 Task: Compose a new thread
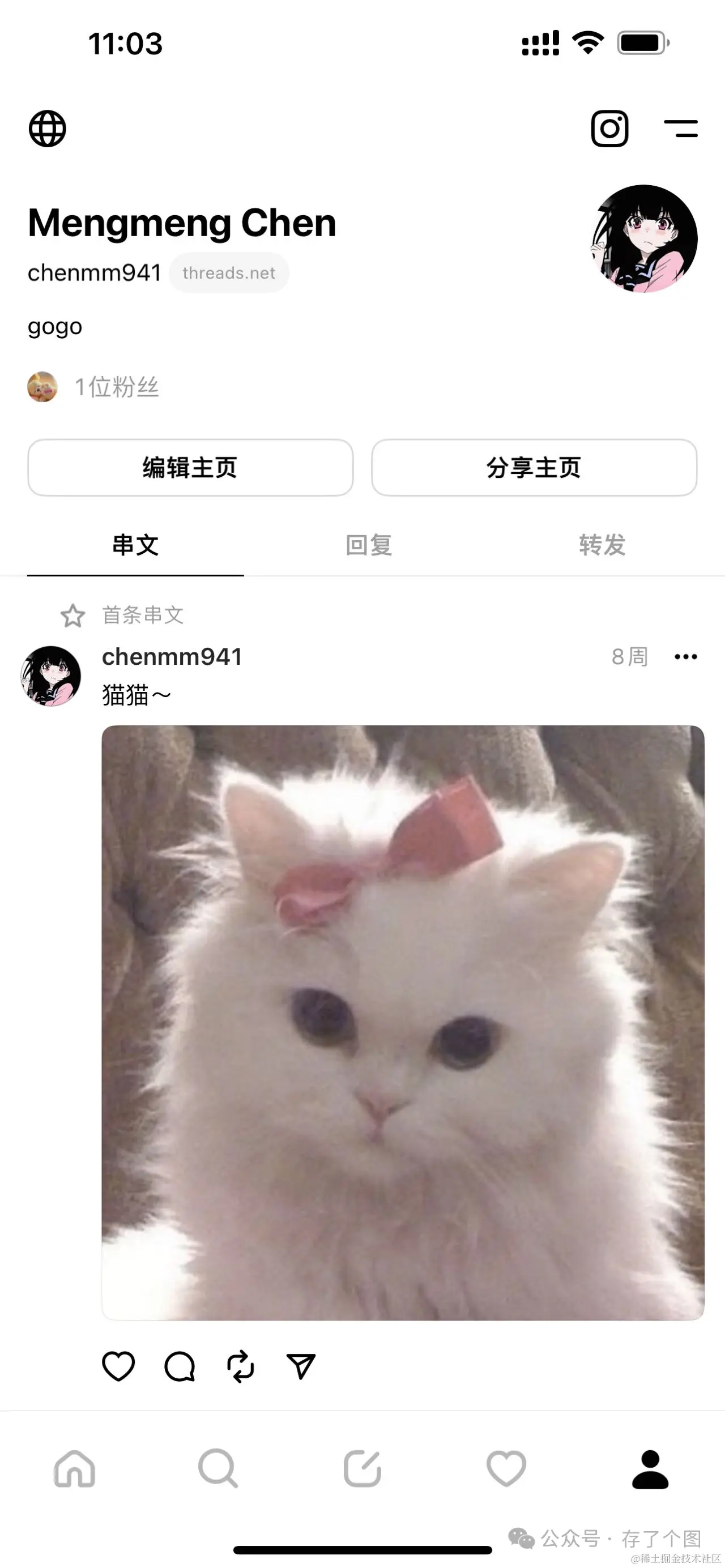pyautogui.click(x=362, y=1468)
